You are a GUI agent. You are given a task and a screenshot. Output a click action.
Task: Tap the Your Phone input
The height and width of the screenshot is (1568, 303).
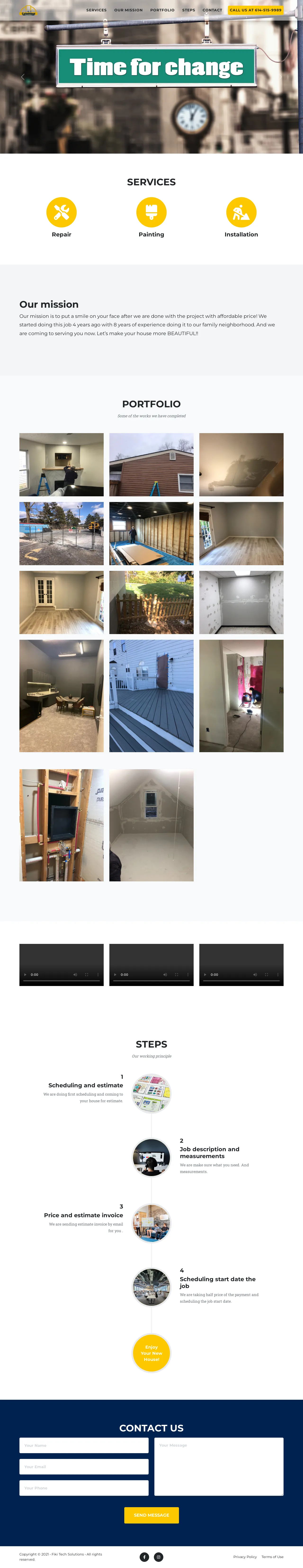[x=84, y=1488]
